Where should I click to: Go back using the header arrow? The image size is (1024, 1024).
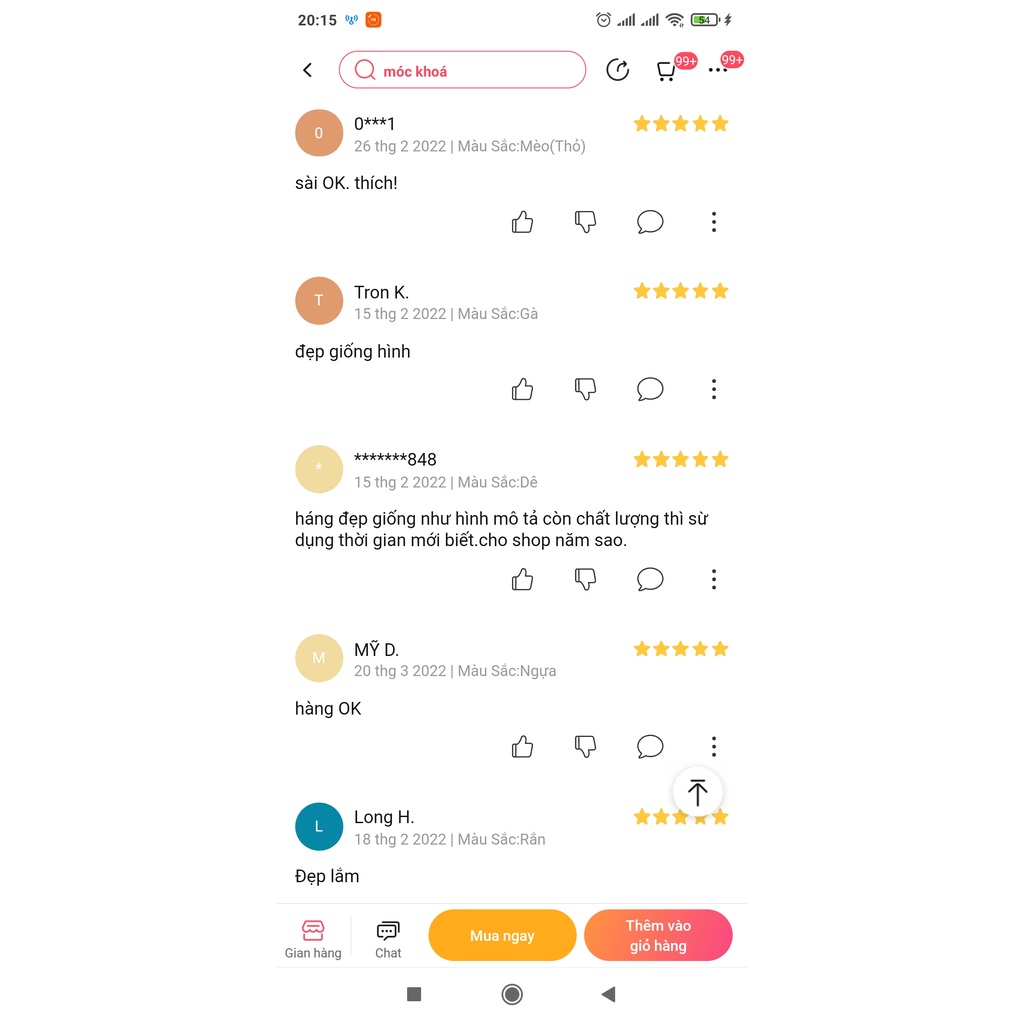307,70
